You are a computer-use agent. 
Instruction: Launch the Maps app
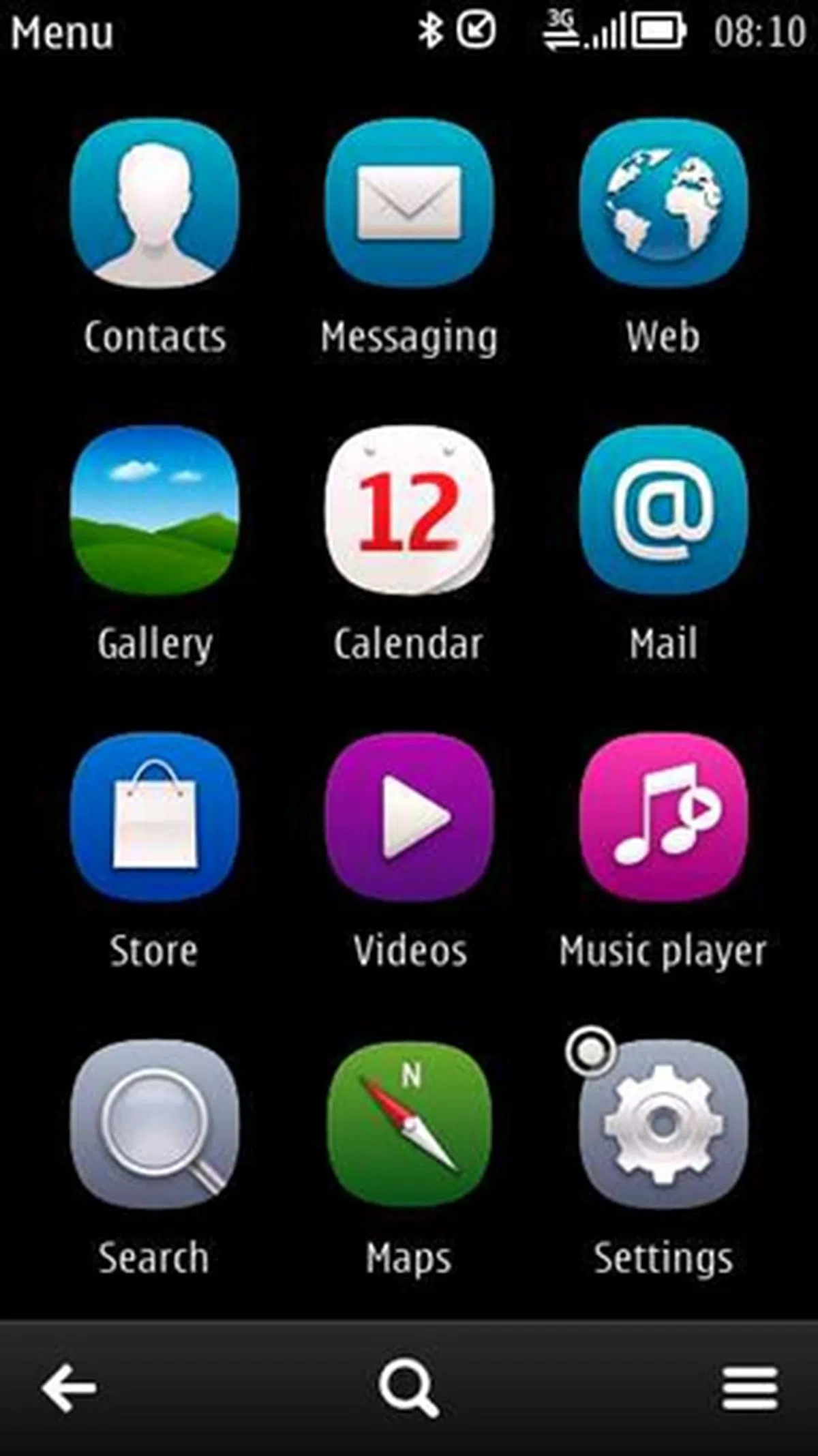point(409,1125)
